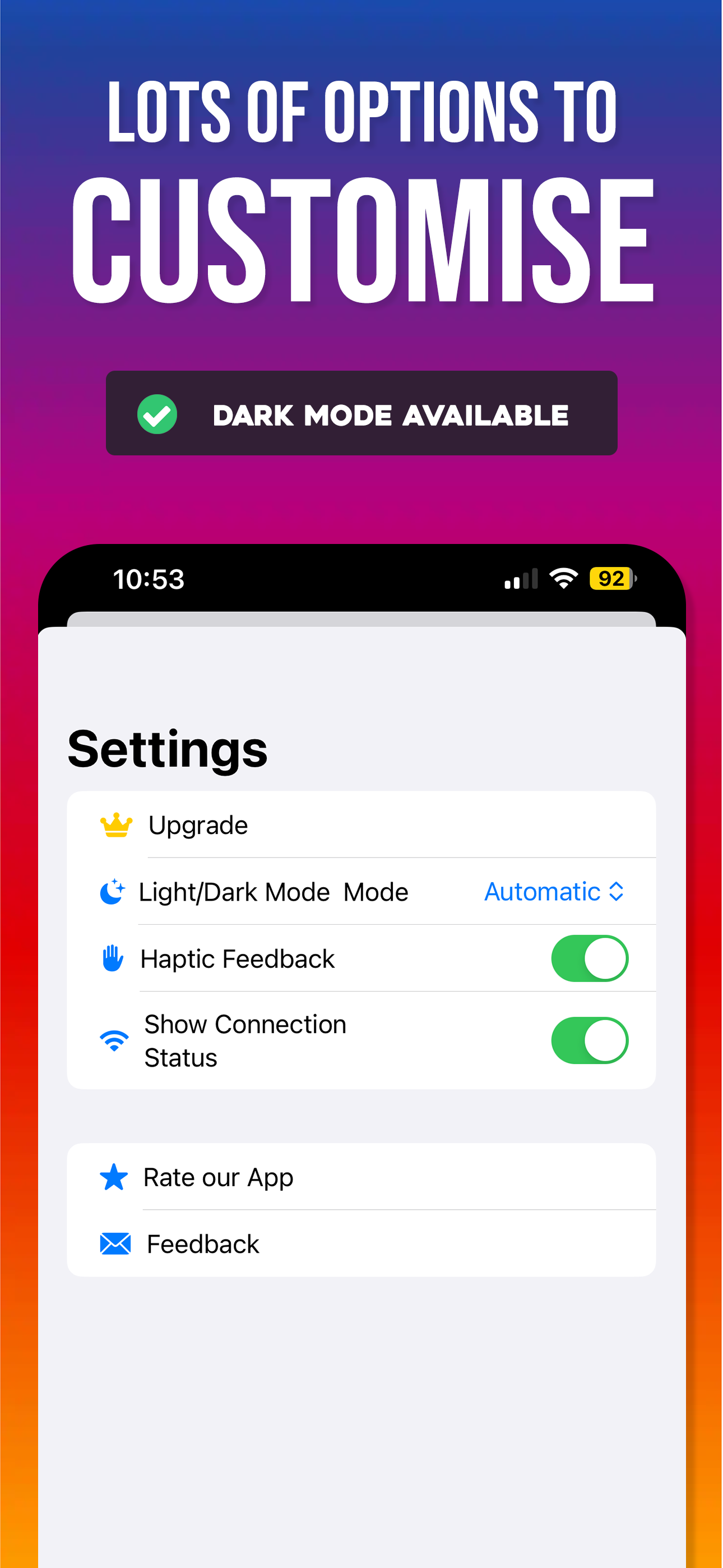Image resolution: width=723 pixels, height=1568 pixels.
Task: Click the Settings page heading
Action: click(x=169, y=748)
